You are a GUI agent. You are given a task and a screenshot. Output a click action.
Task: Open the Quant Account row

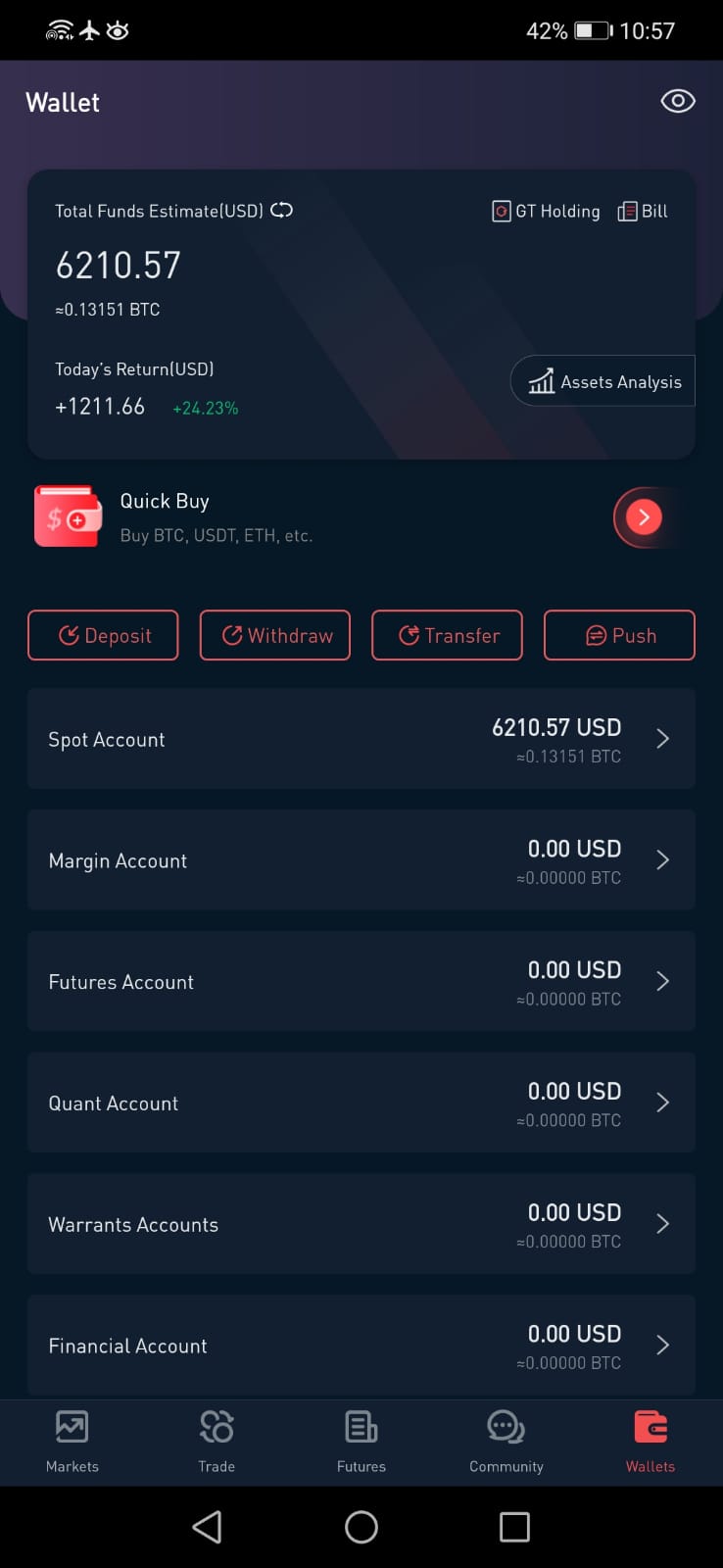361,1102
